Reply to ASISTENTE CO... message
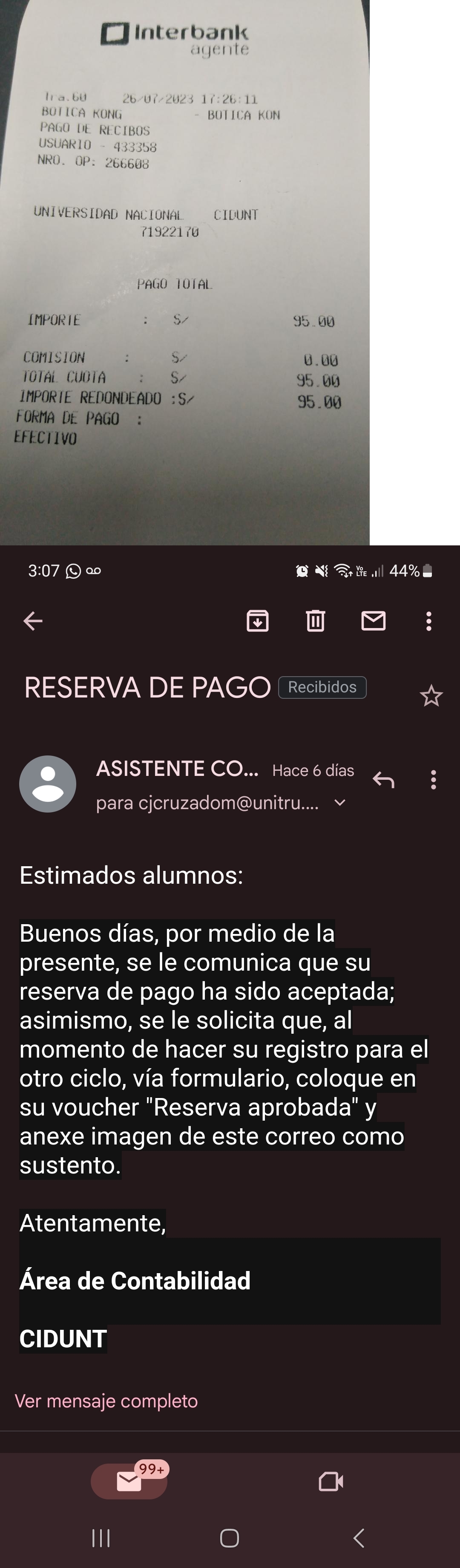Screen dimensions: 460x1568 (x=383, y=780)
